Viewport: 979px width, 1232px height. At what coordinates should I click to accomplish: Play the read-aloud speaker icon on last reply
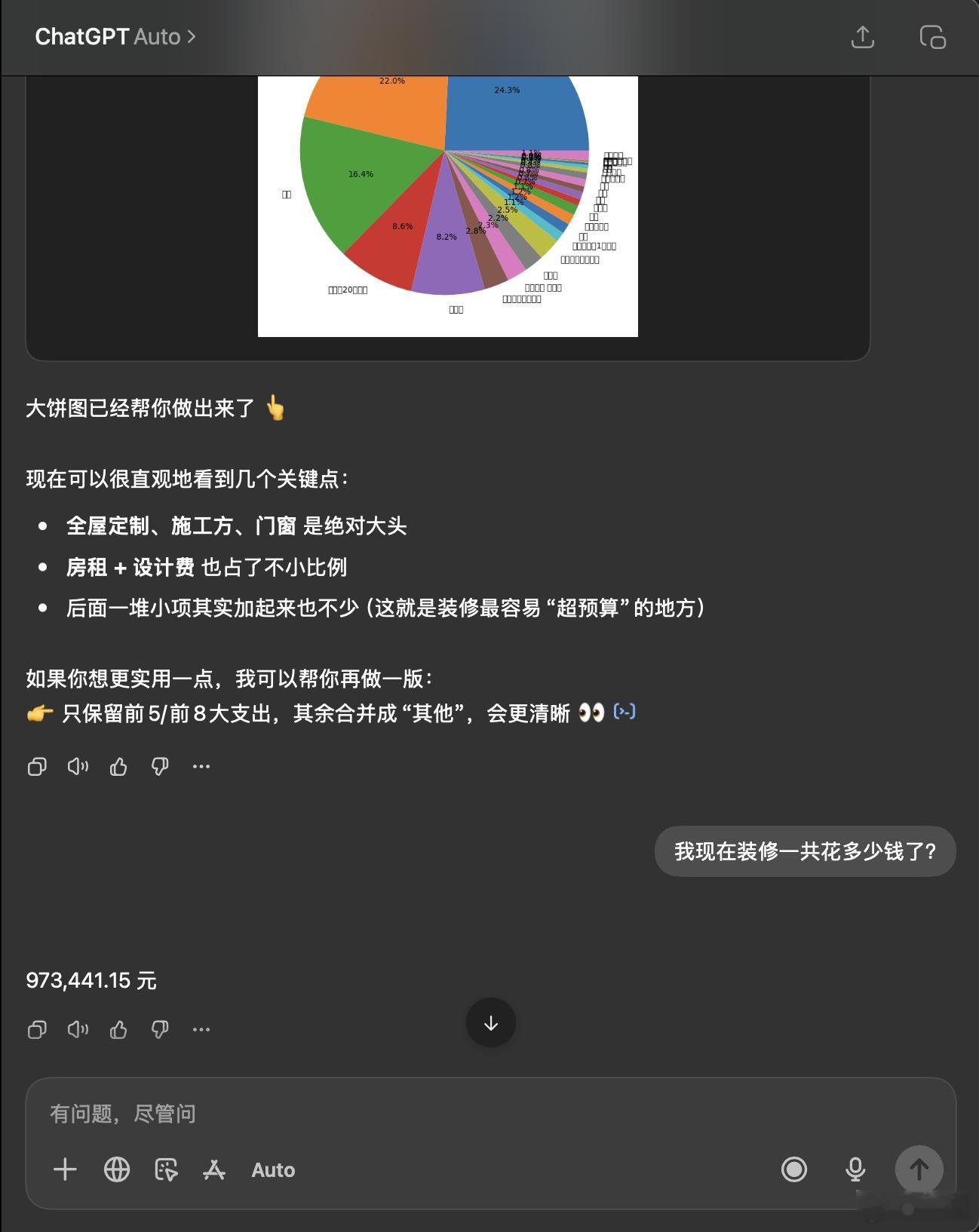(x=78, y=1030)
